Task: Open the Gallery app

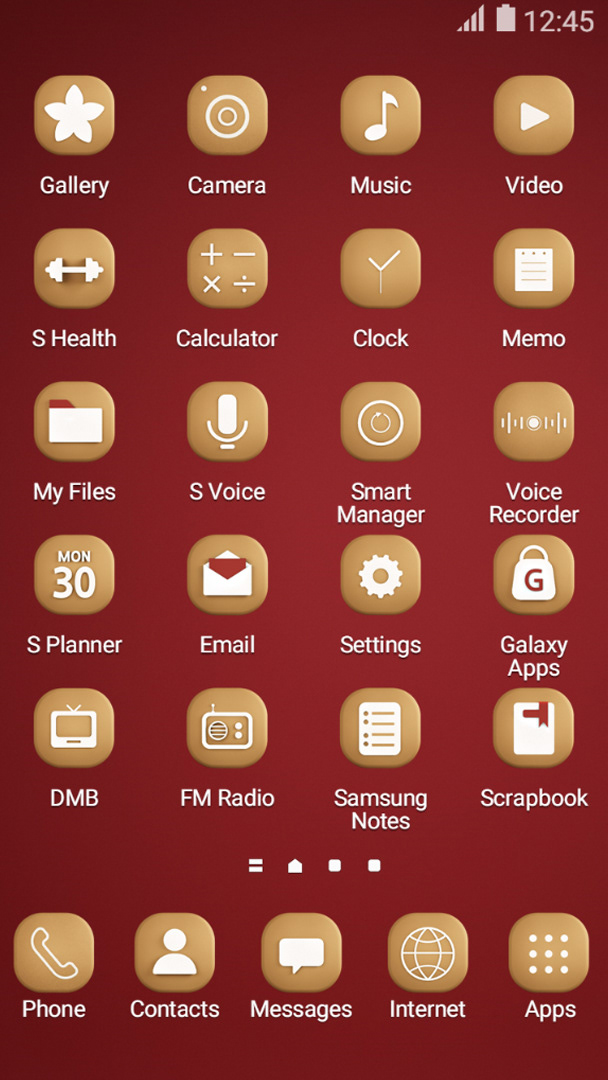Action: coord(74,116)
